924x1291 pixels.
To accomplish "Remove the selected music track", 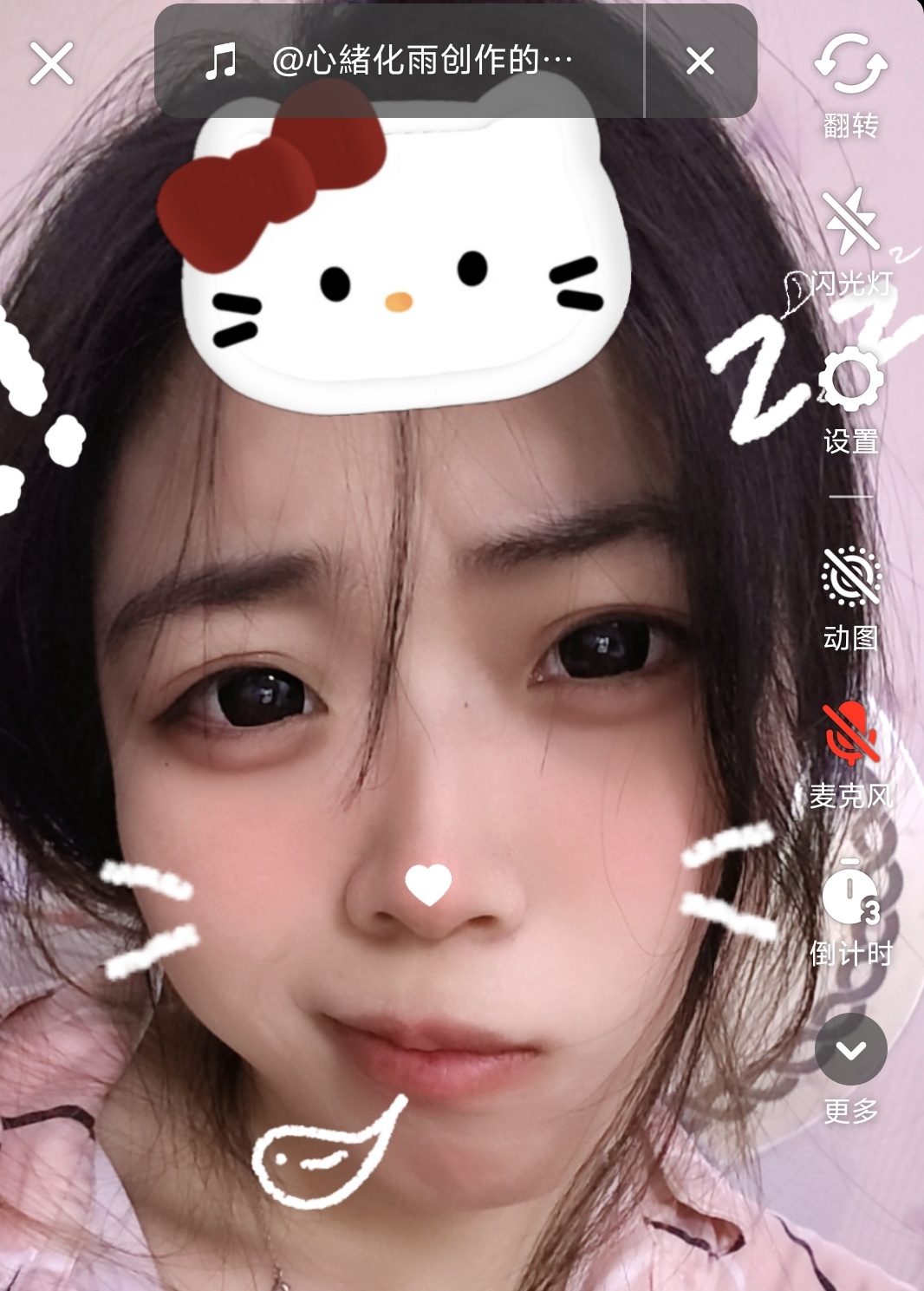I will tap(700, 62).
